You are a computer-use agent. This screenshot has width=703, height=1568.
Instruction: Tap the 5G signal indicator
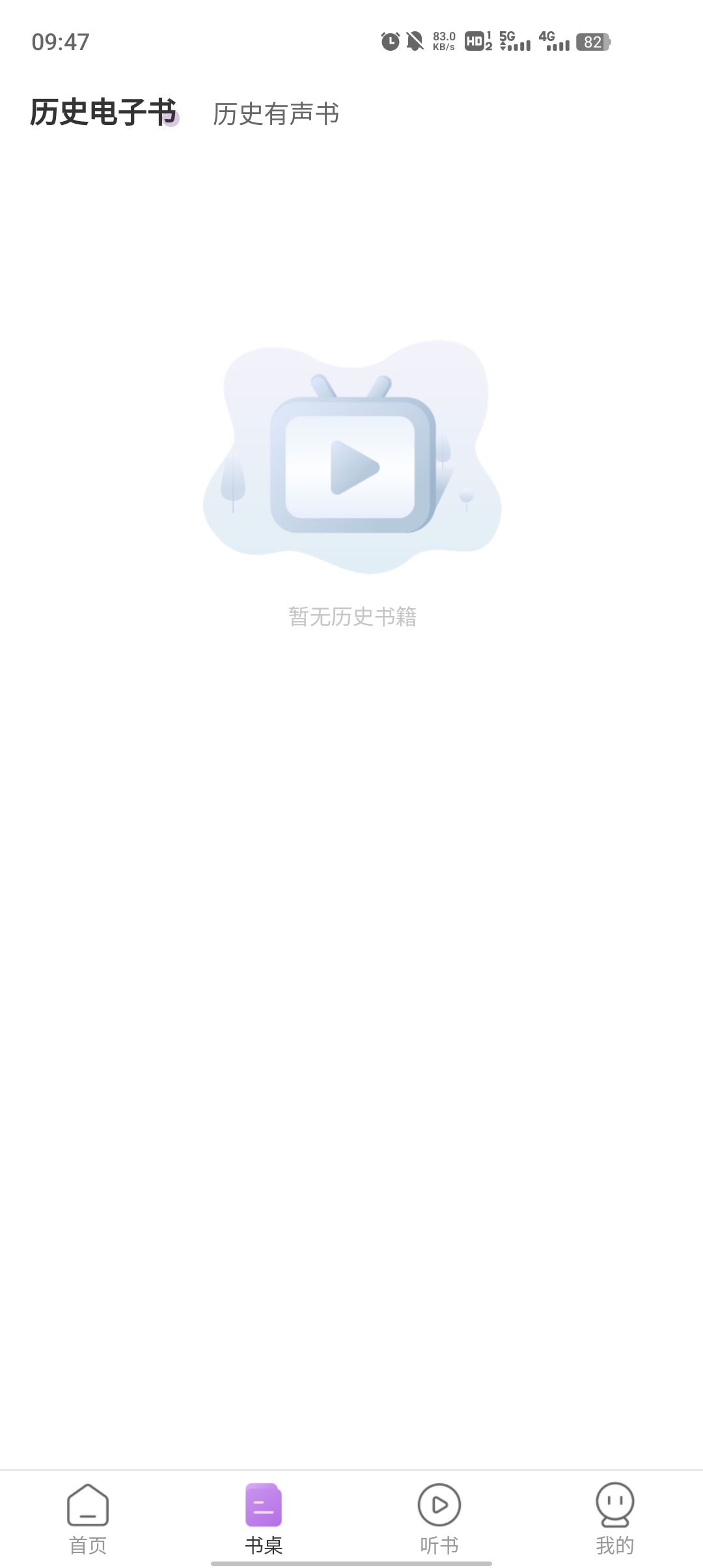[x=513, y=42]
